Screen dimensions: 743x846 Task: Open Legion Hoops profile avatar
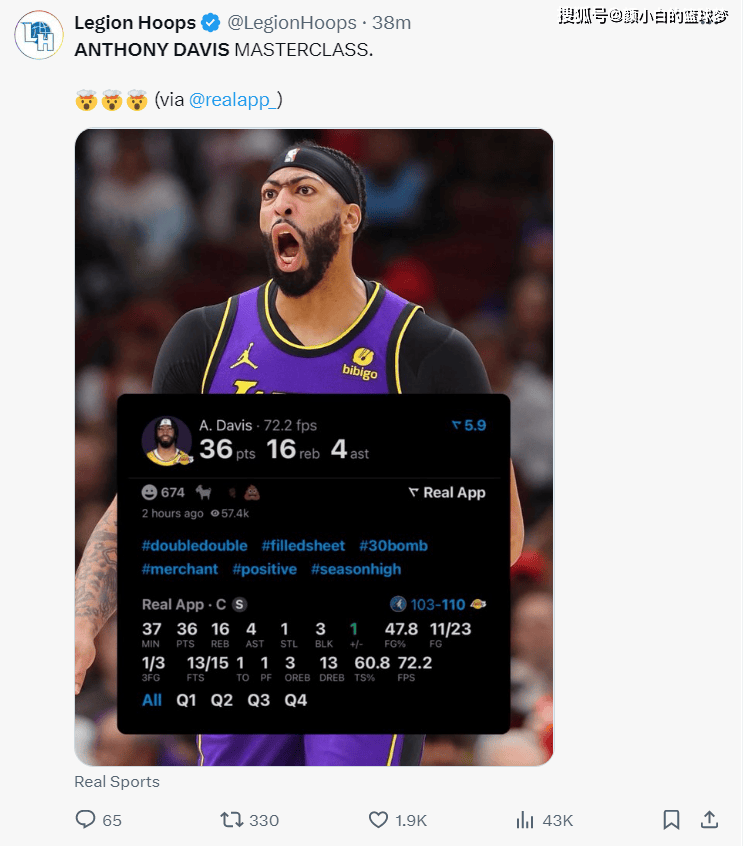38,36
